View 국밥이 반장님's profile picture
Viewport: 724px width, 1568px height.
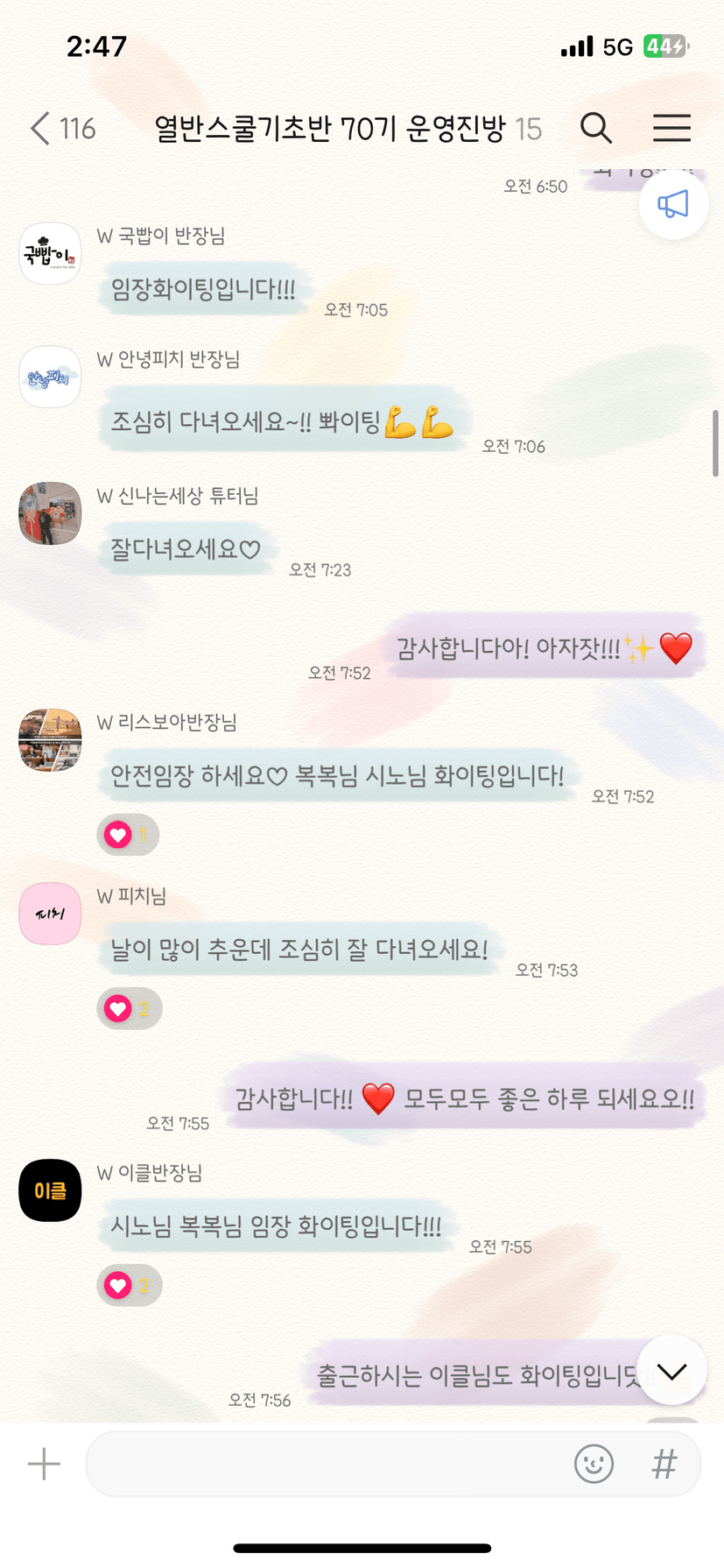click(50, 254)
